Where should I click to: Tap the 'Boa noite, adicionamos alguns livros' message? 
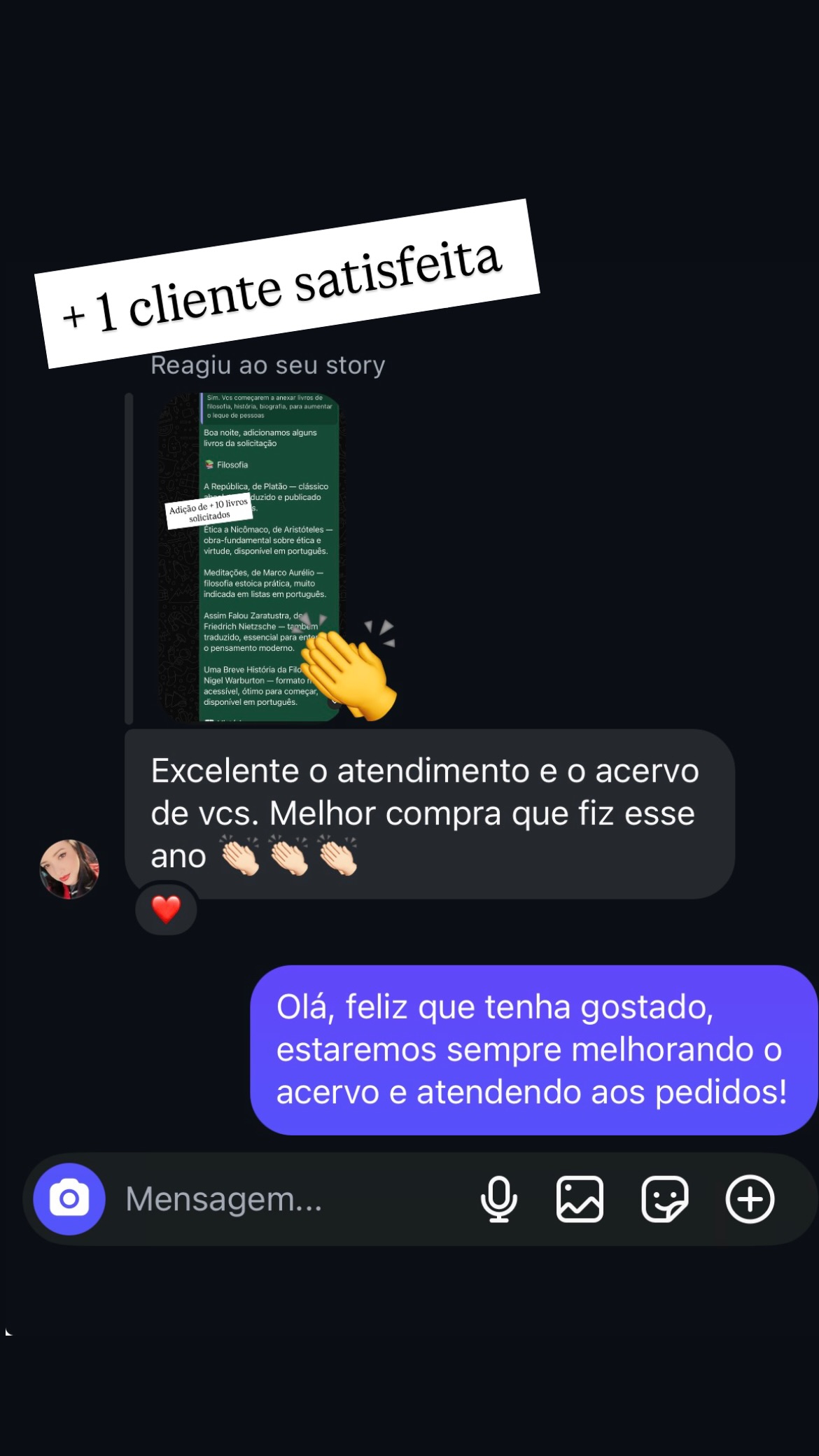pos(260,437)
